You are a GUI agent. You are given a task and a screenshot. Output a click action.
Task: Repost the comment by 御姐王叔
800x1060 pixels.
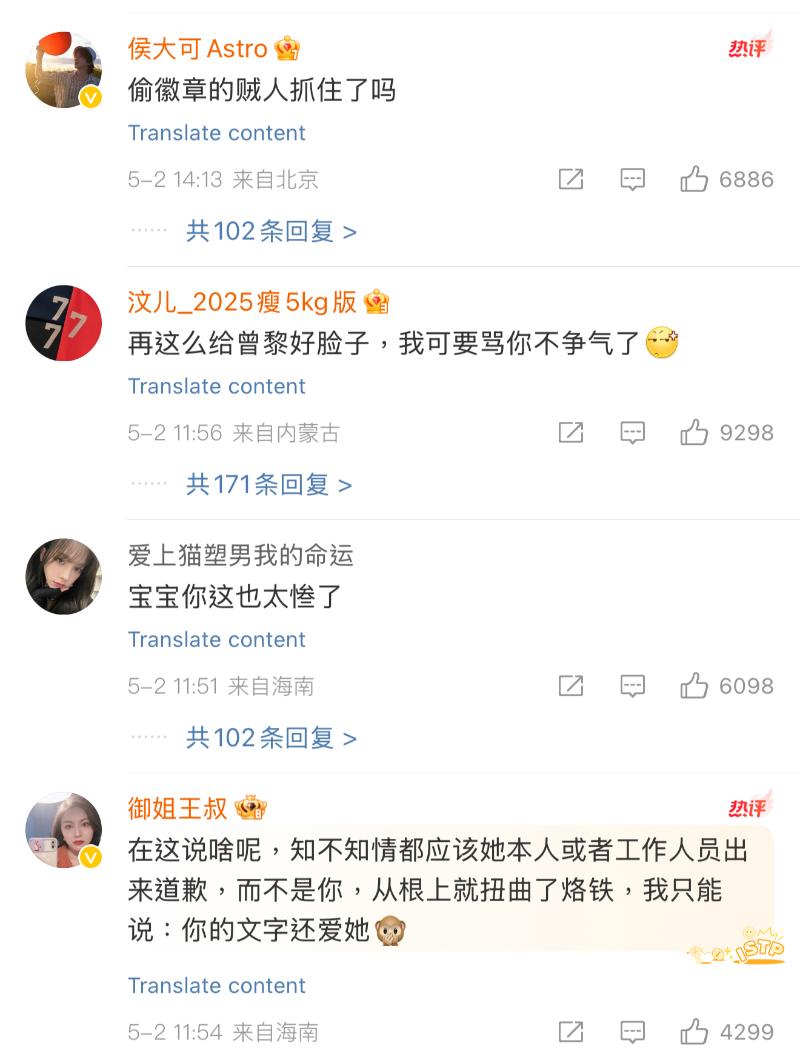pyautogui.click(x=570, y=1031)
